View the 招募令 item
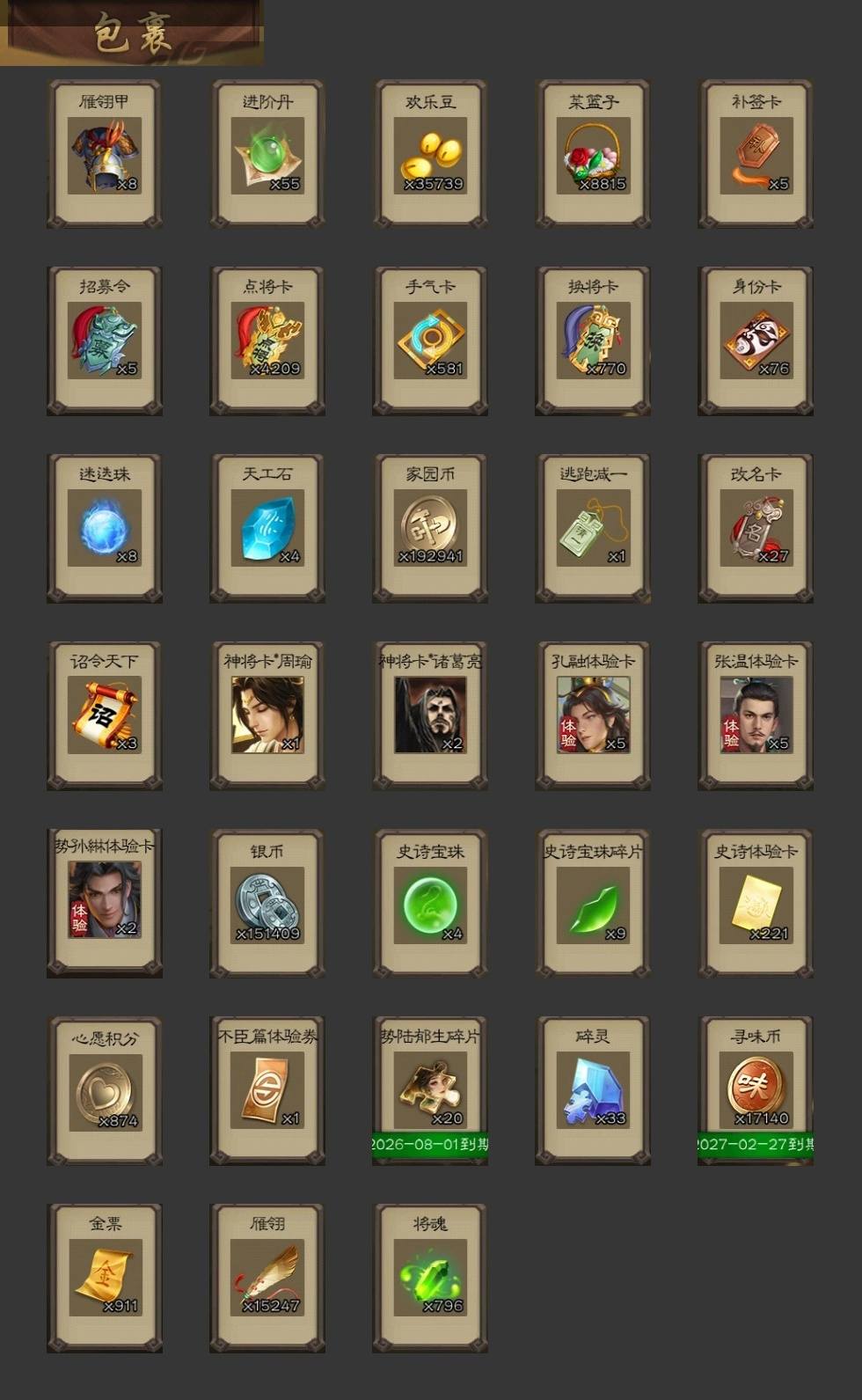 (105, 341)
